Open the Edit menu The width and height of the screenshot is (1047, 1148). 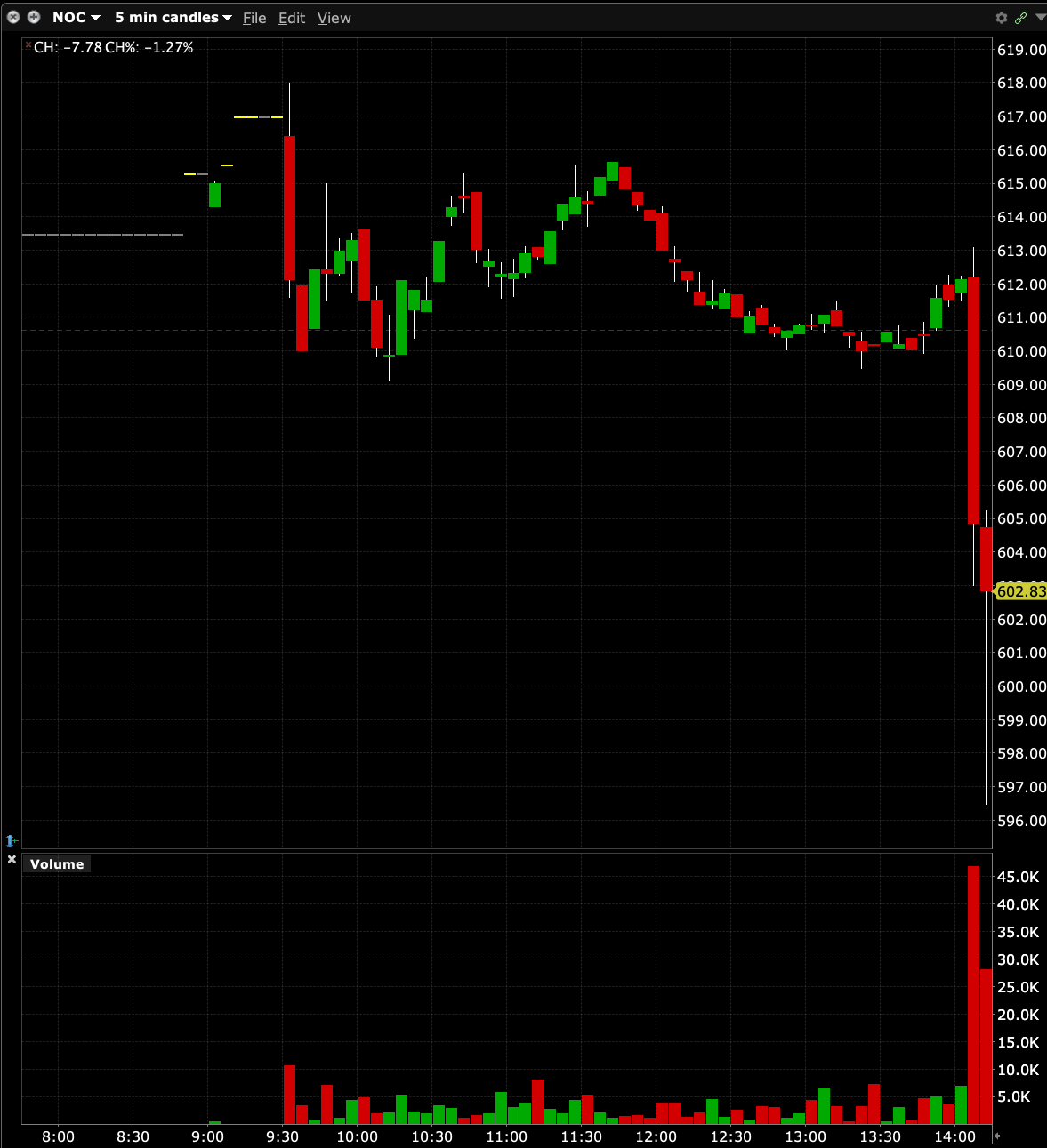291,18
